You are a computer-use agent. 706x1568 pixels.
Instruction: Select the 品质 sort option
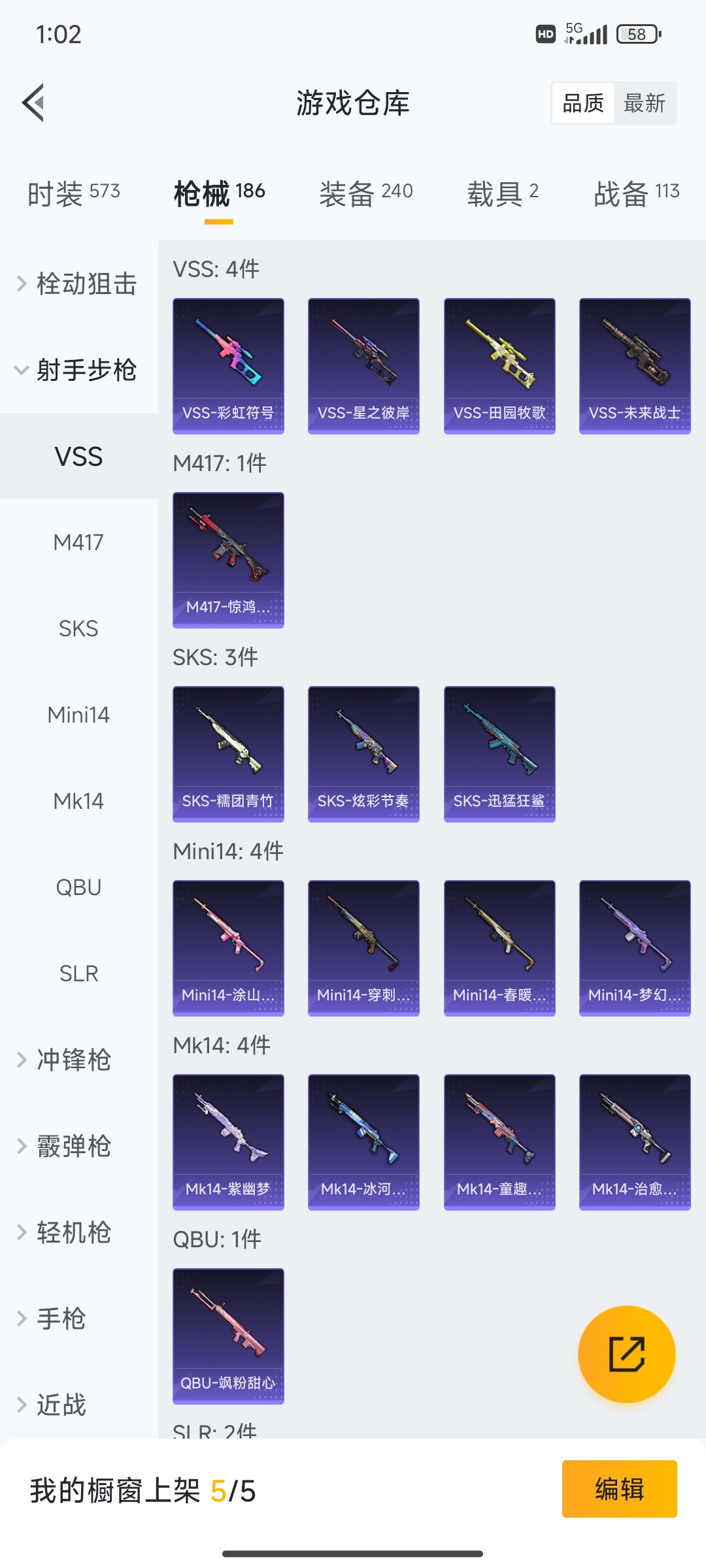[583, 103]
